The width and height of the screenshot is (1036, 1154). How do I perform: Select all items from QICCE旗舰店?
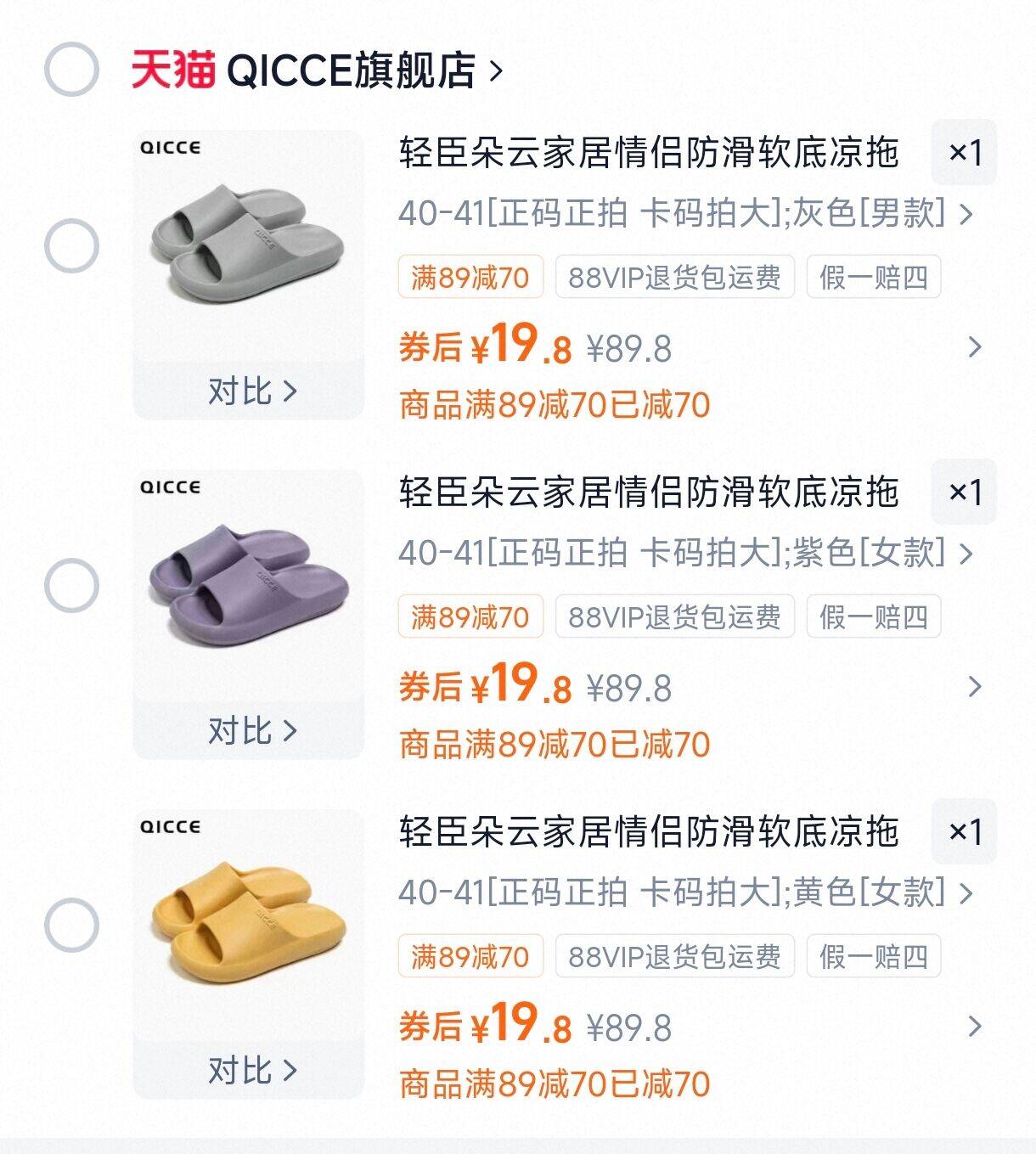71,69
